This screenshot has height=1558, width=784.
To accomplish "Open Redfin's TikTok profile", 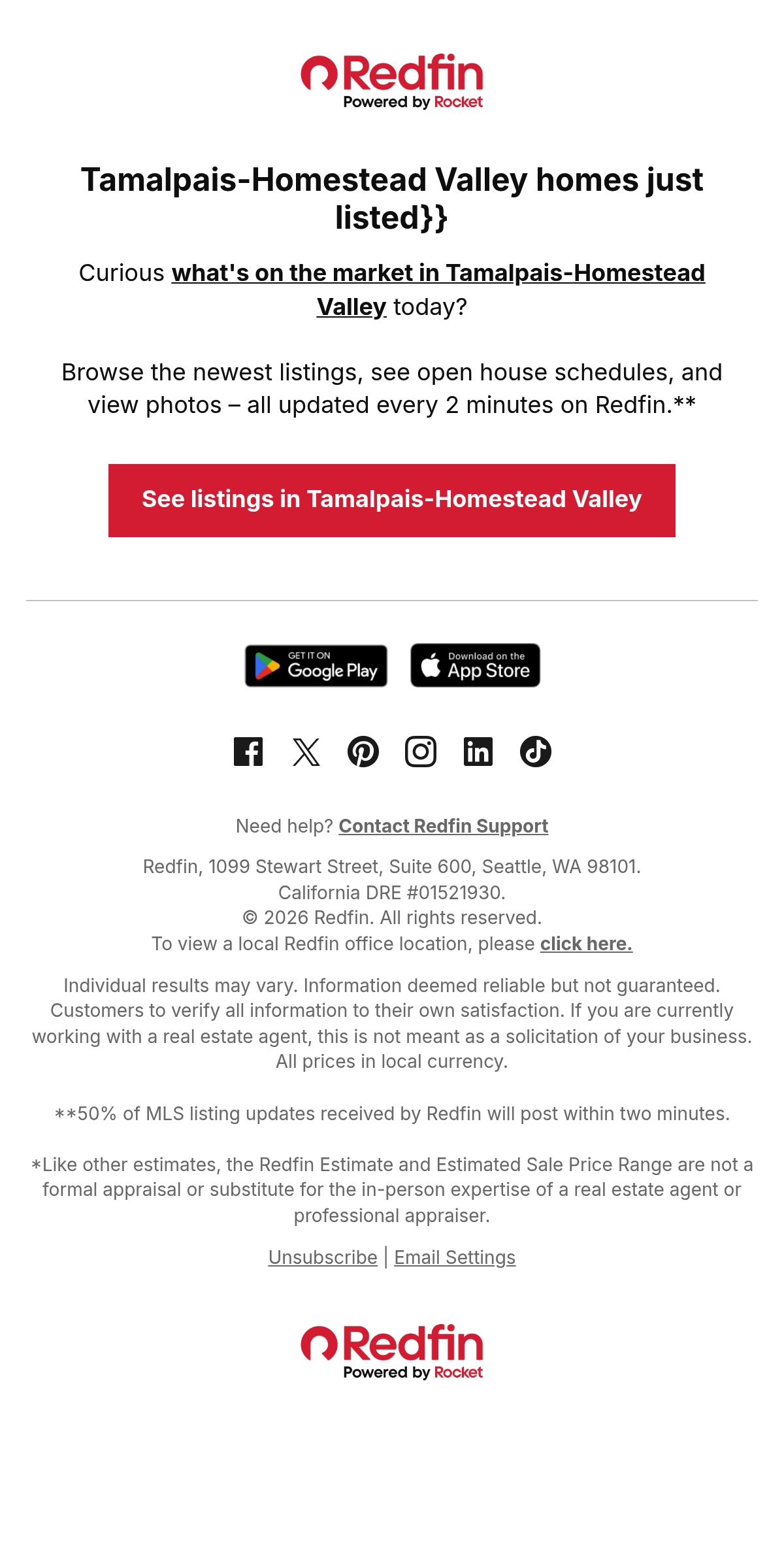I will [536, 752].
